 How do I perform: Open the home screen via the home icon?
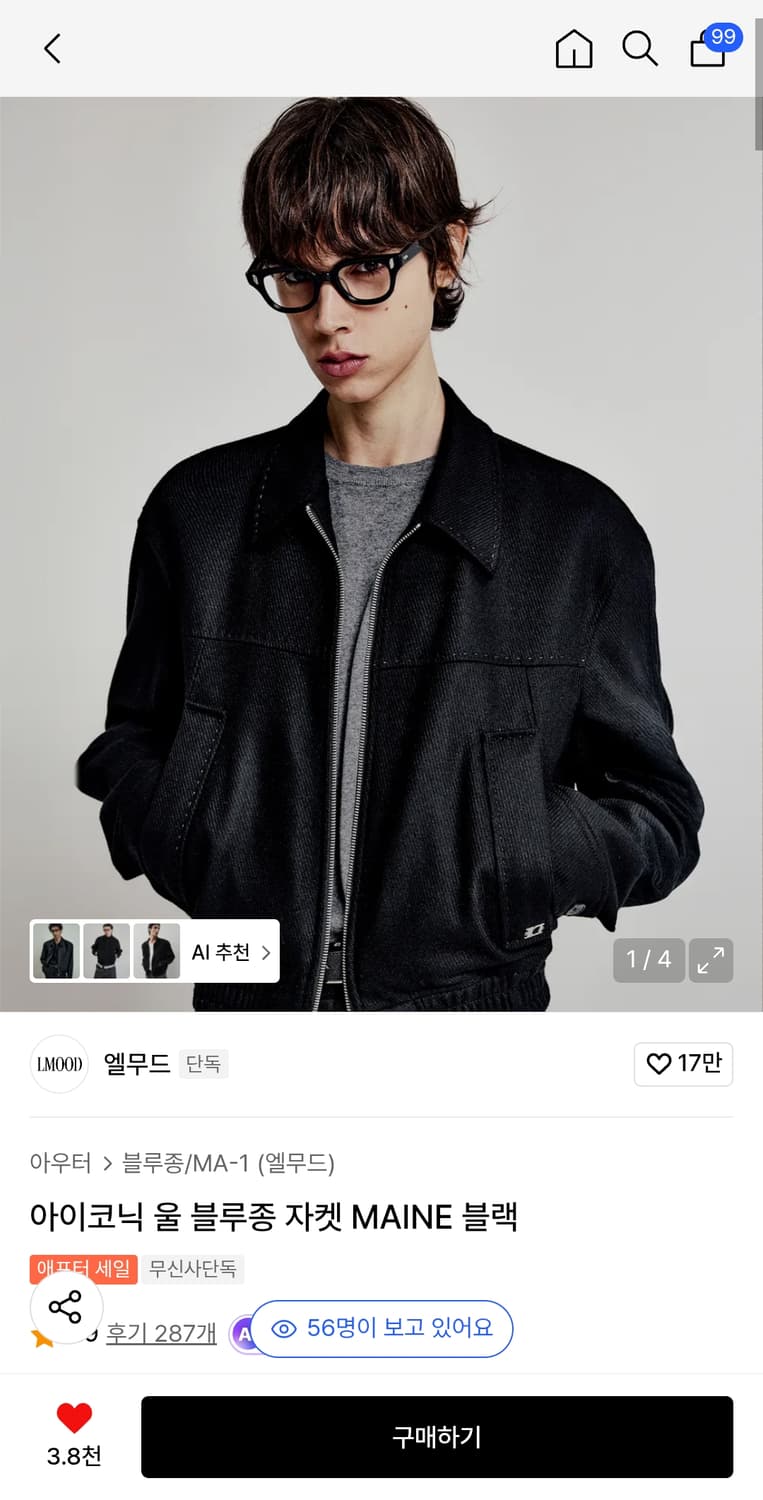click(x=573, y=48)
